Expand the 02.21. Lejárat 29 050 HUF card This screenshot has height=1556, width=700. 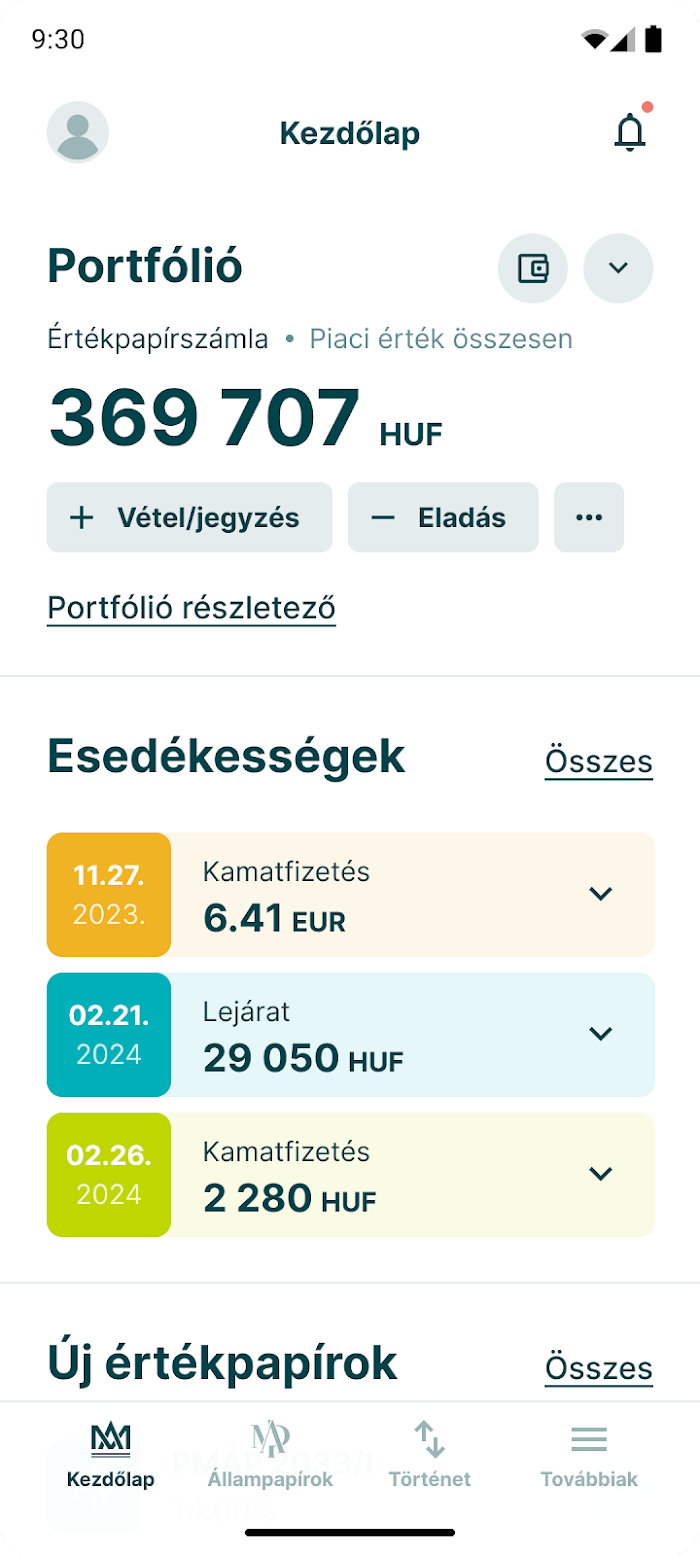(351, 1035)
